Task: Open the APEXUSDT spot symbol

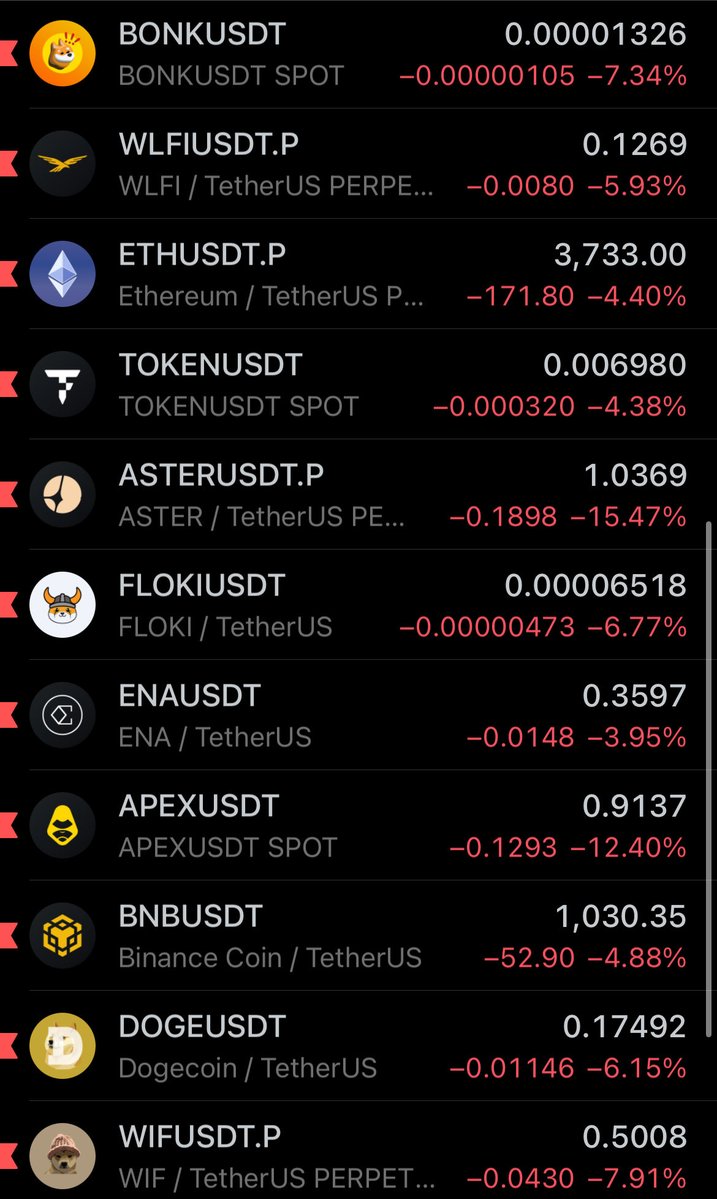Action: (x=358, y=825)
